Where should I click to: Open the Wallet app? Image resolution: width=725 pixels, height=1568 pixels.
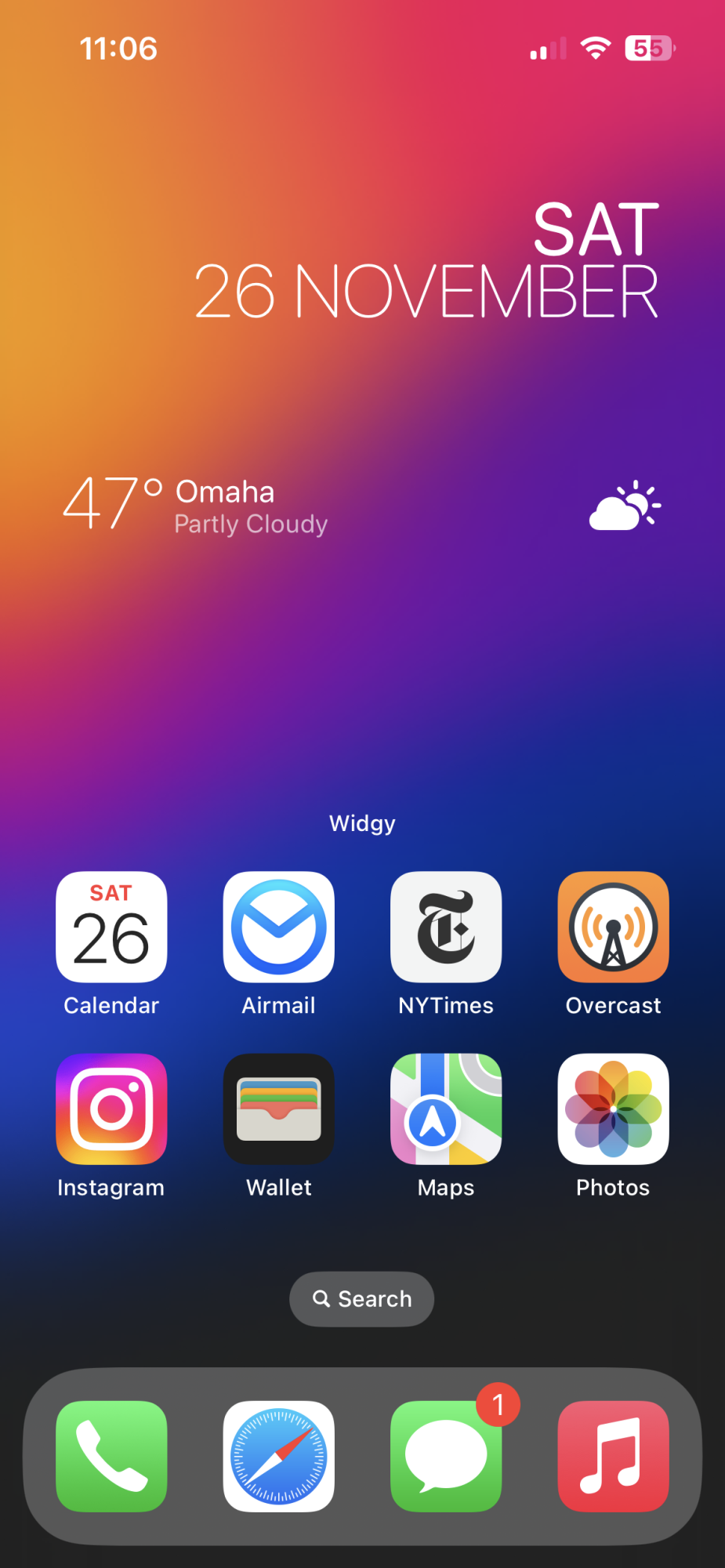point(278,1109)
